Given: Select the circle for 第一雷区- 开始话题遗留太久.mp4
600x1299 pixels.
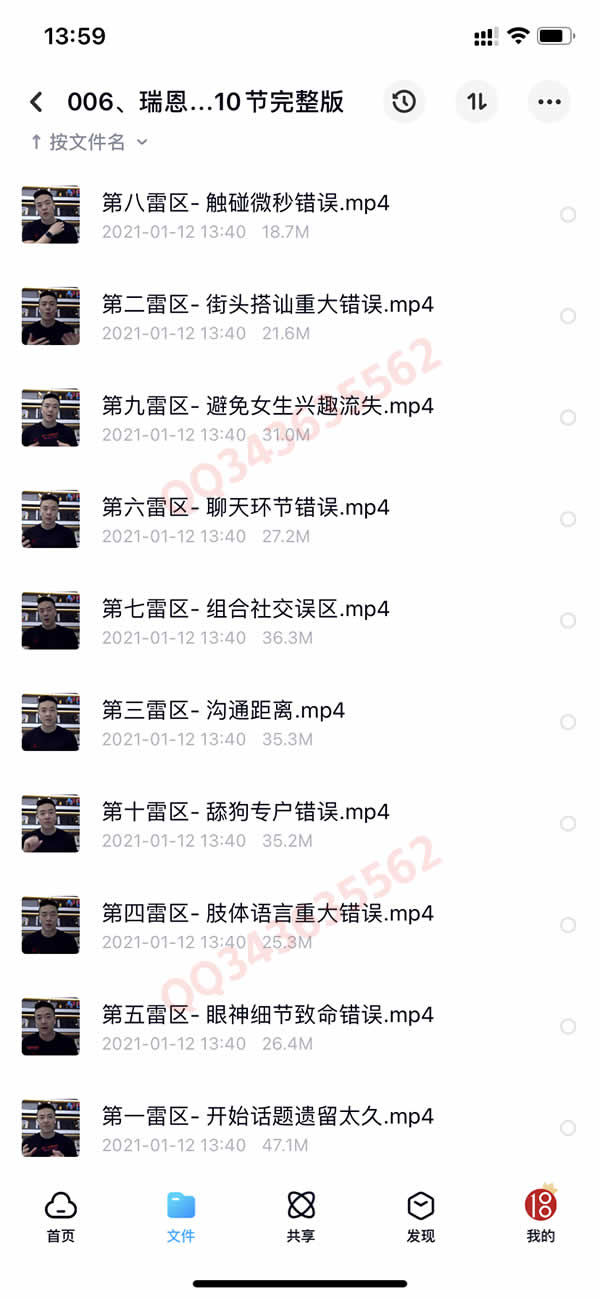Looking at the screenshot, I should [568, 1128].
